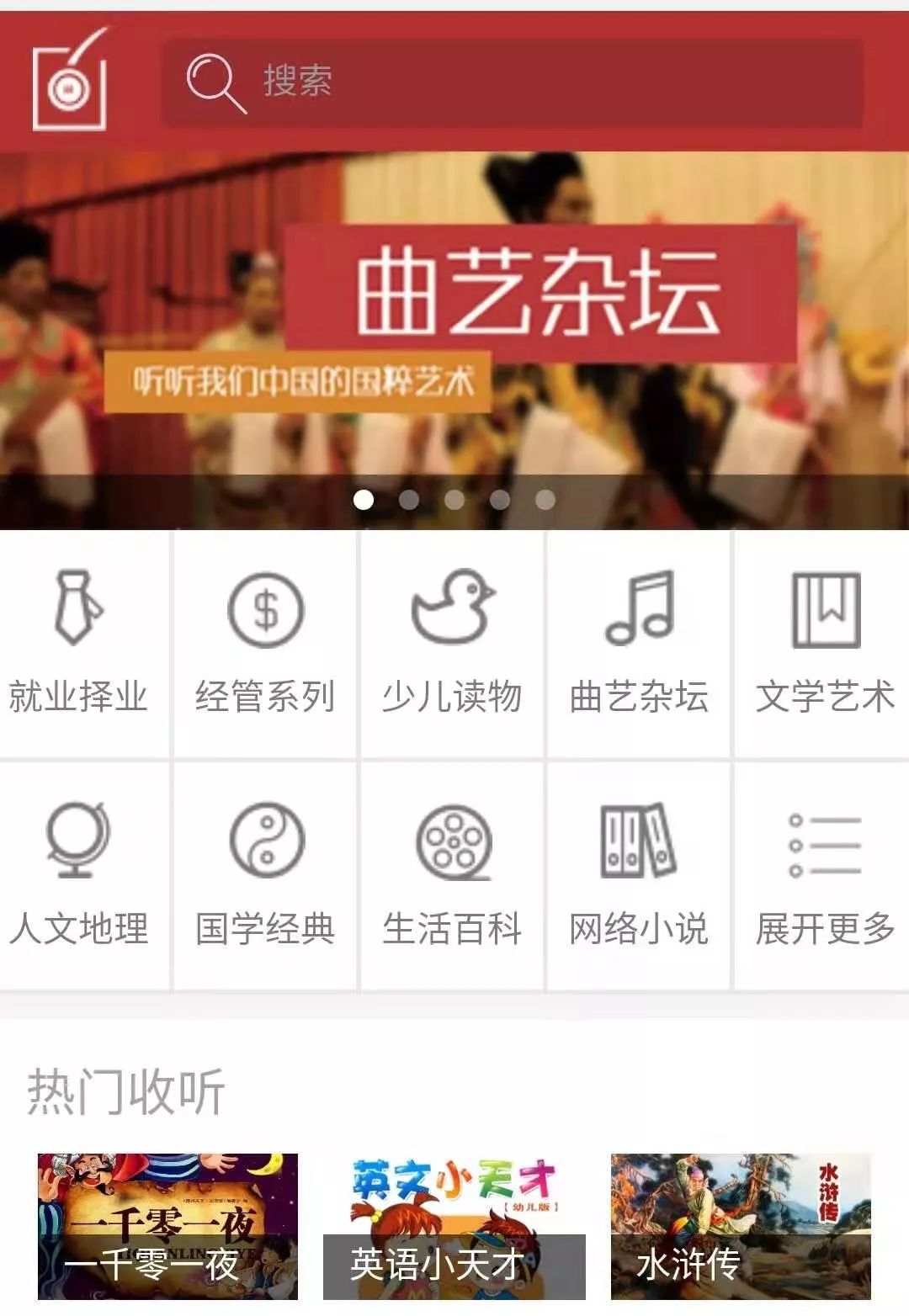
Task: Open 曲艺杂坛 music note category
Action: click(x=640, y=644)
